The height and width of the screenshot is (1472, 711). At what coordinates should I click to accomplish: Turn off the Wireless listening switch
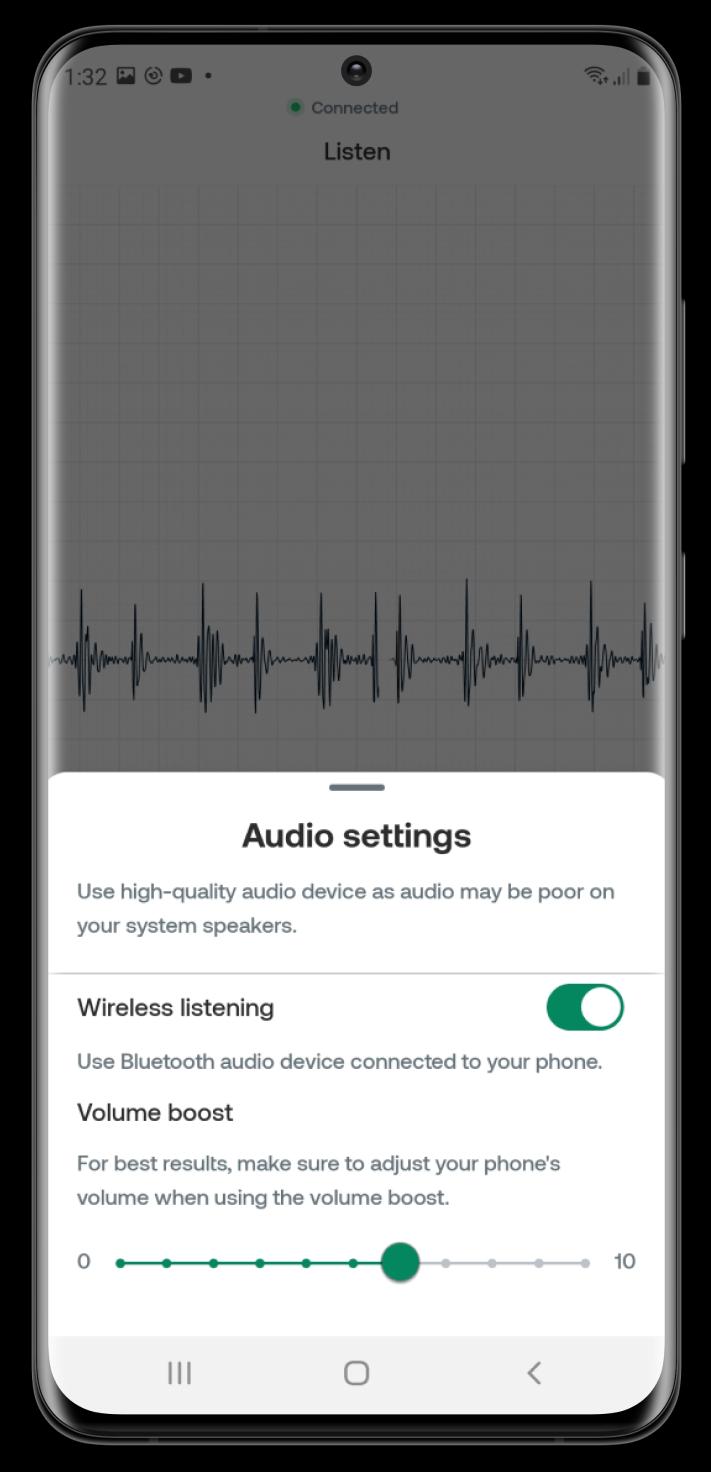585,1007
